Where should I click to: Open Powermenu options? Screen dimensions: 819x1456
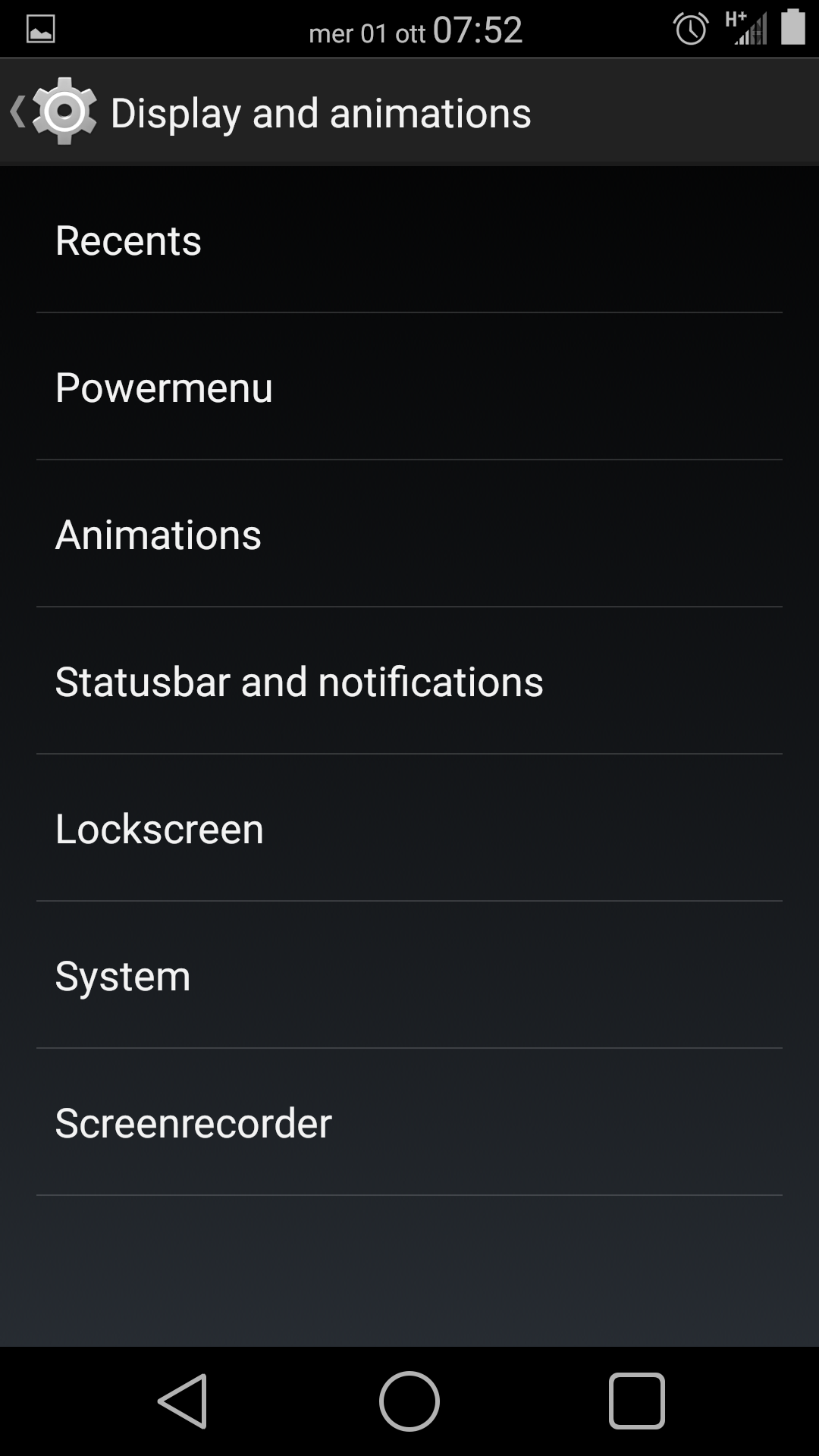409,387
